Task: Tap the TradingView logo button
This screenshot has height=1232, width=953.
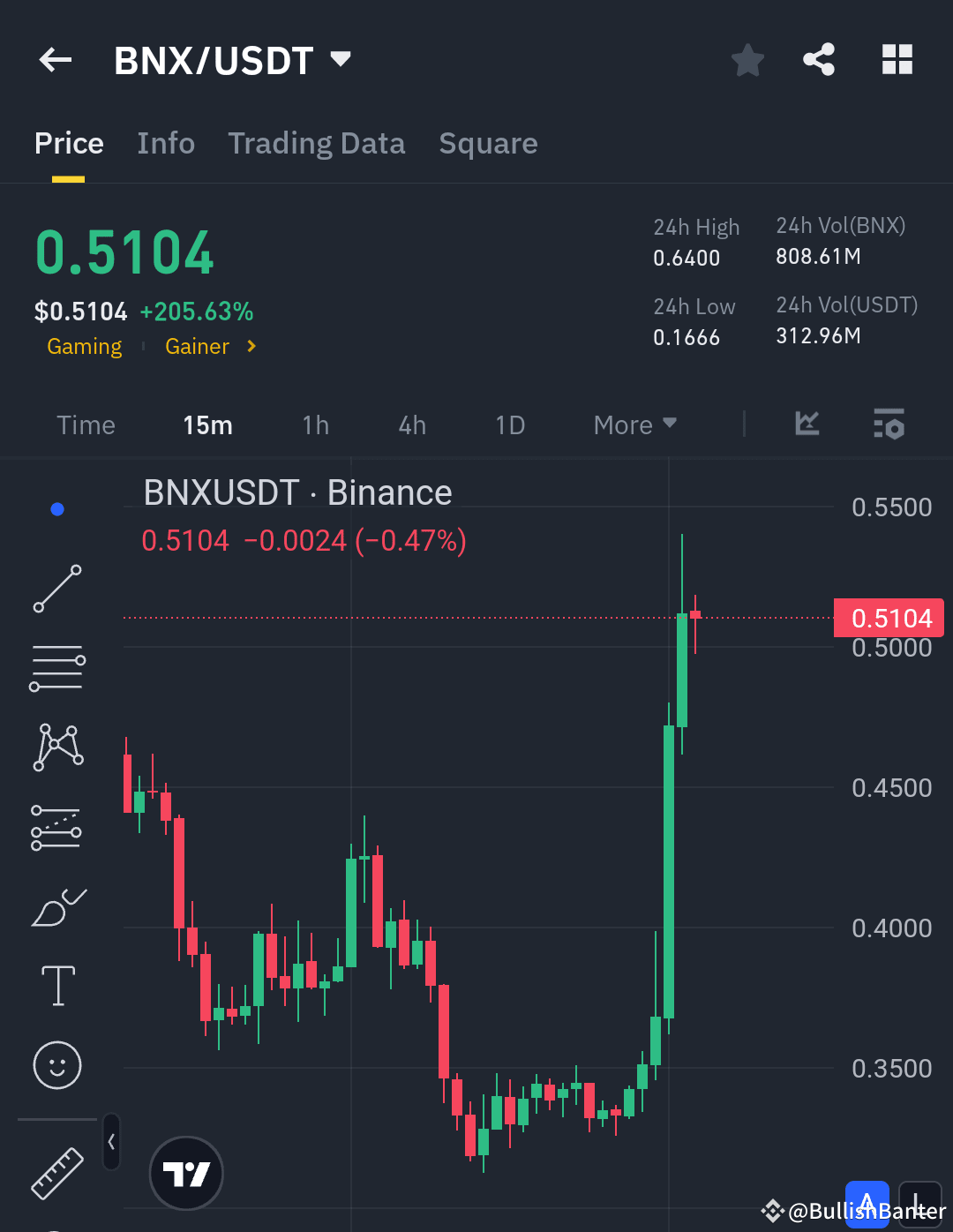Action: (185, 1174)
